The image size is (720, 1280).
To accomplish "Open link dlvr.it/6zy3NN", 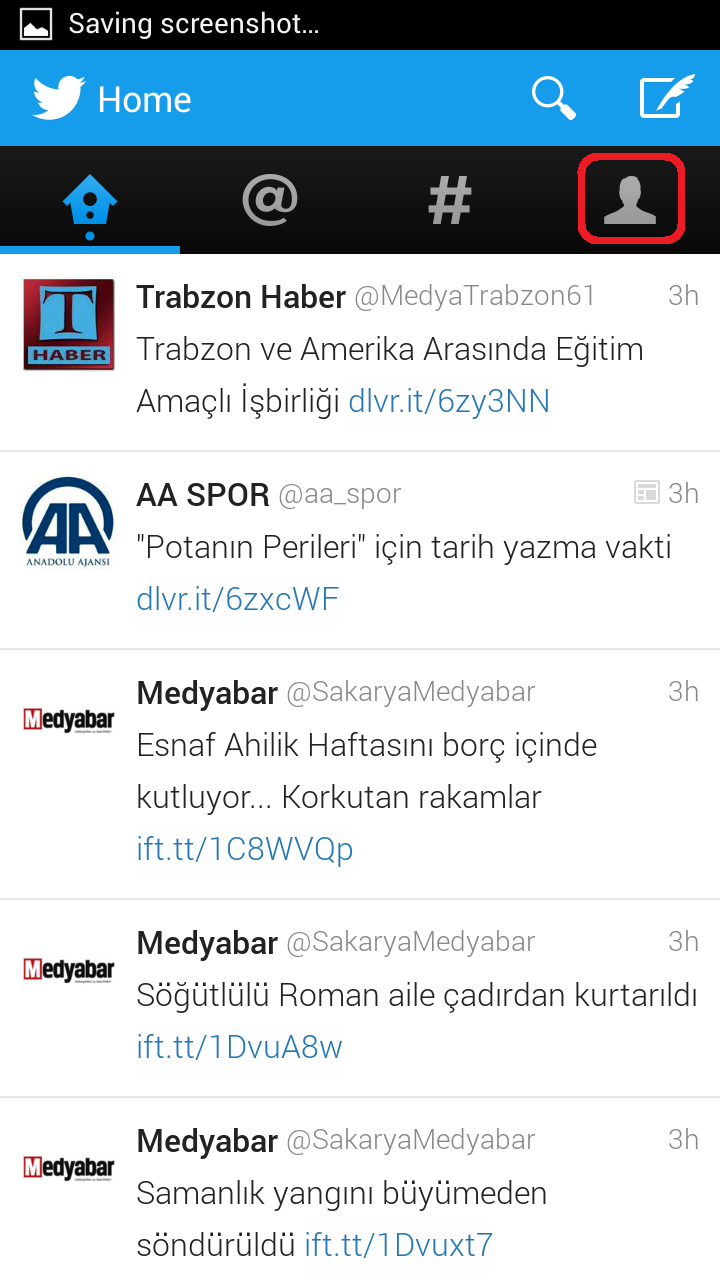I will click(x=449, y=402).
